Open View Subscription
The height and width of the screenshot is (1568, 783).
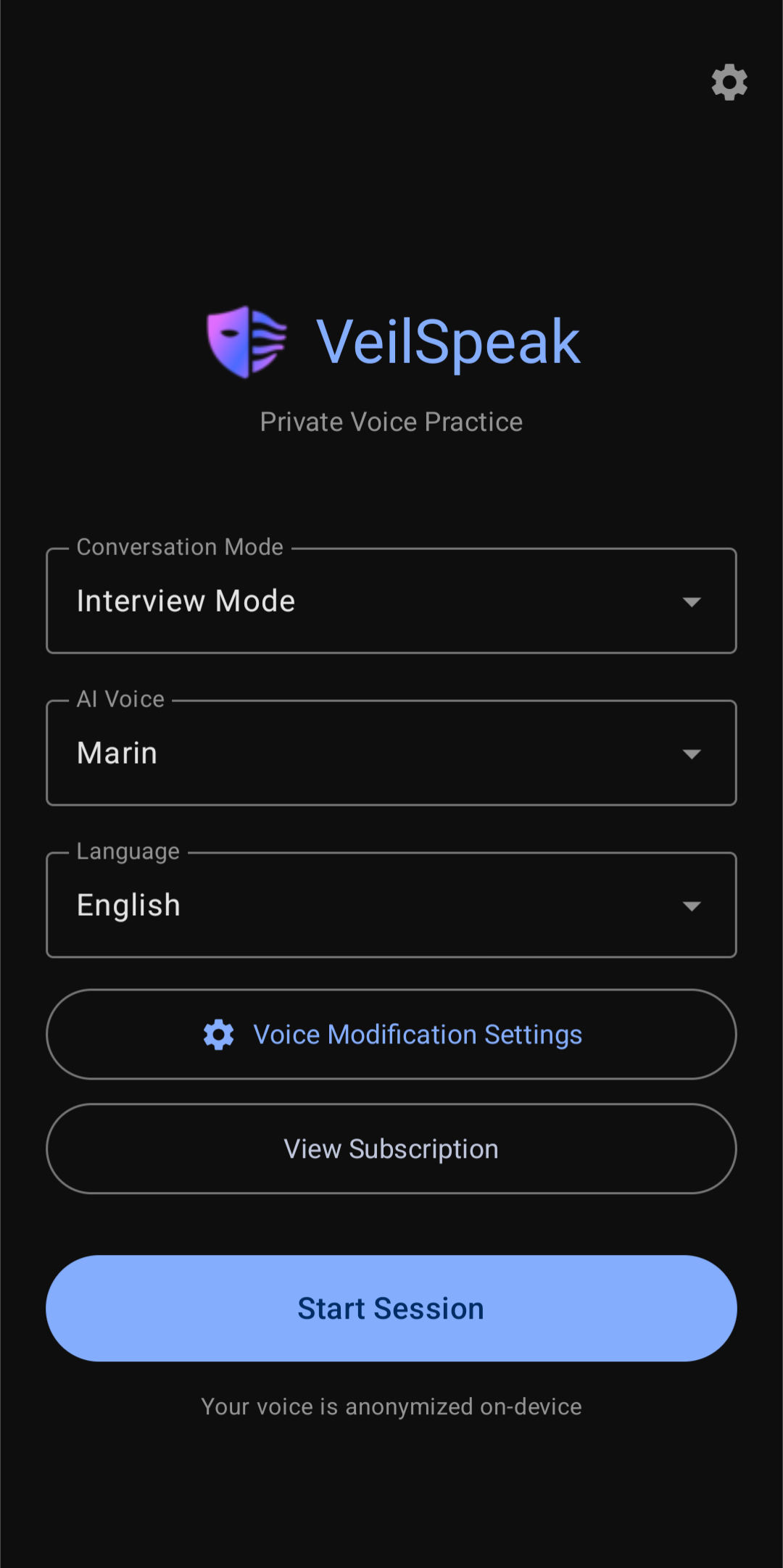click(391, 1148)
